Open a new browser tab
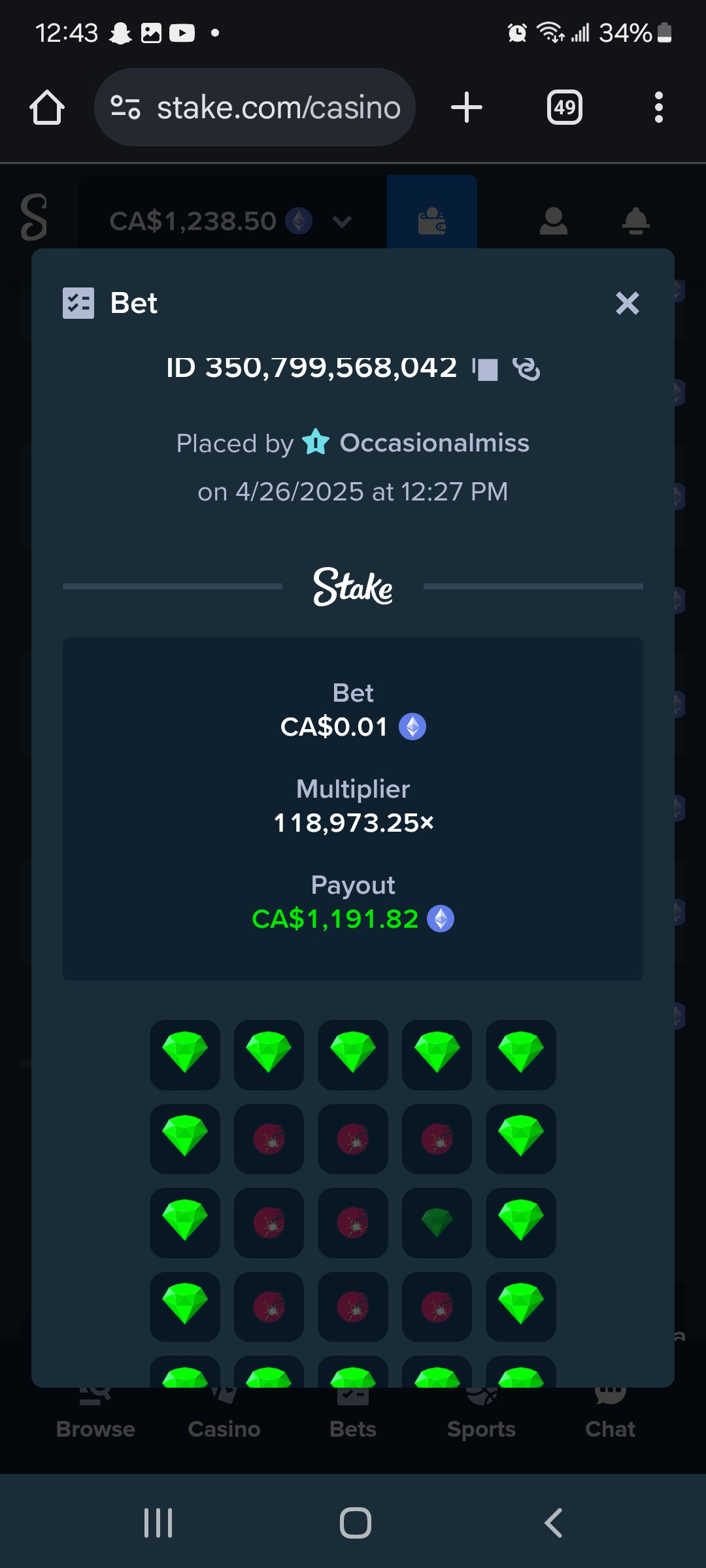Viewport: 706px width, 1568px height. tap(467, 107)
